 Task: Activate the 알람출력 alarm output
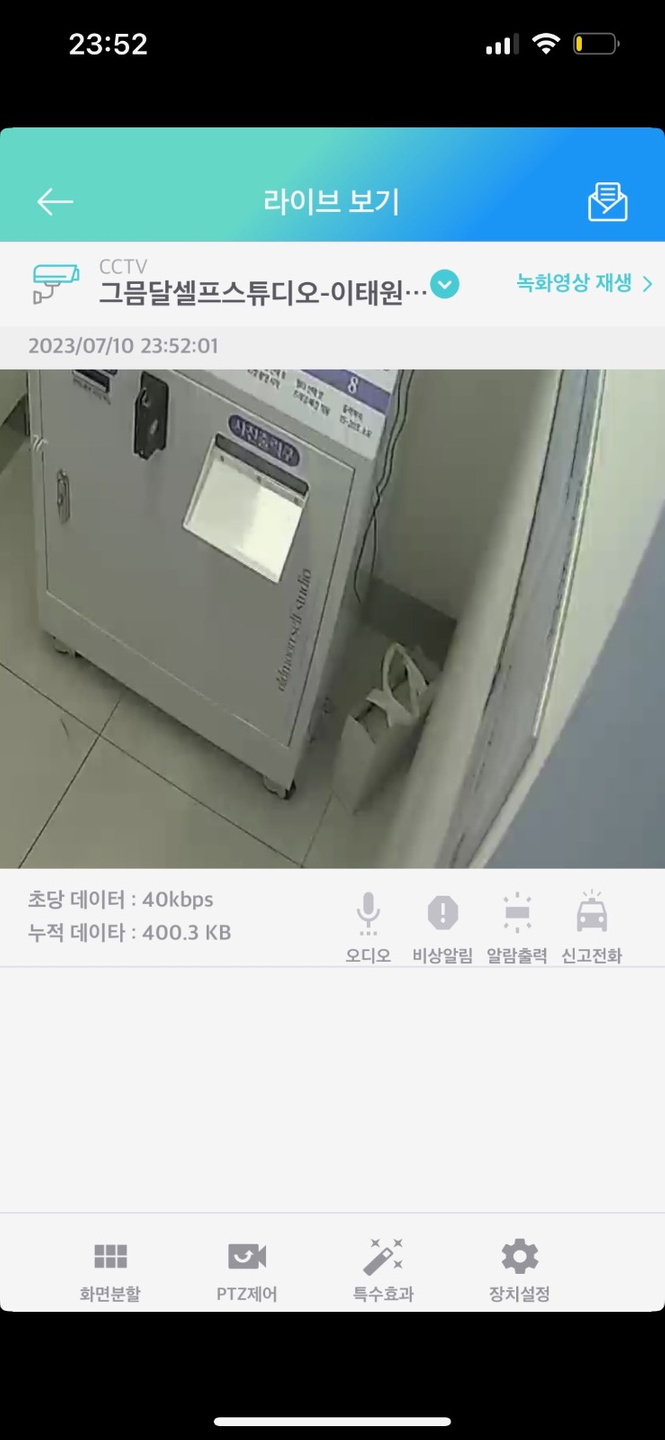517,926
